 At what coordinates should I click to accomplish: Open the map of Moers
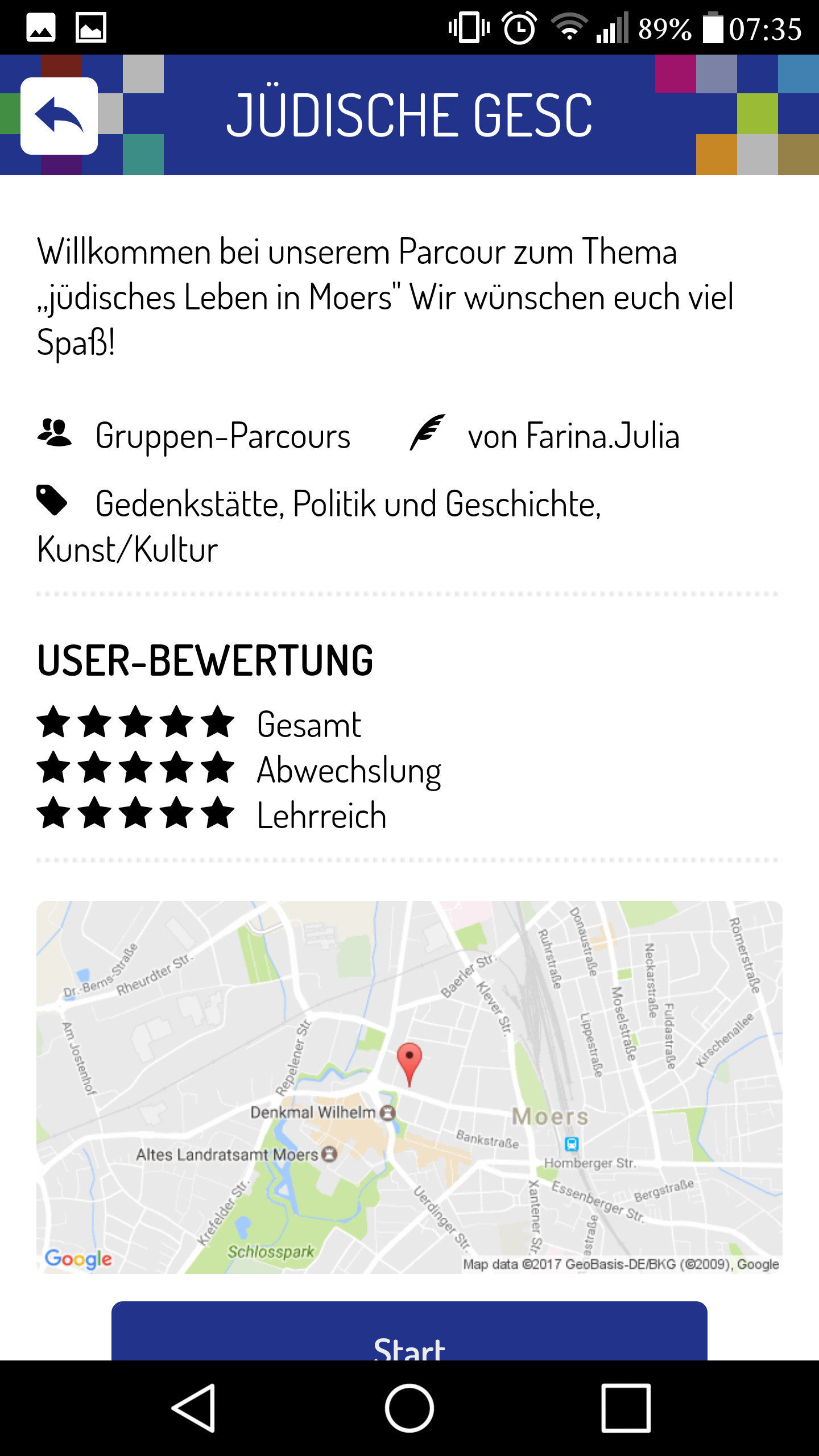[409, 1087]
